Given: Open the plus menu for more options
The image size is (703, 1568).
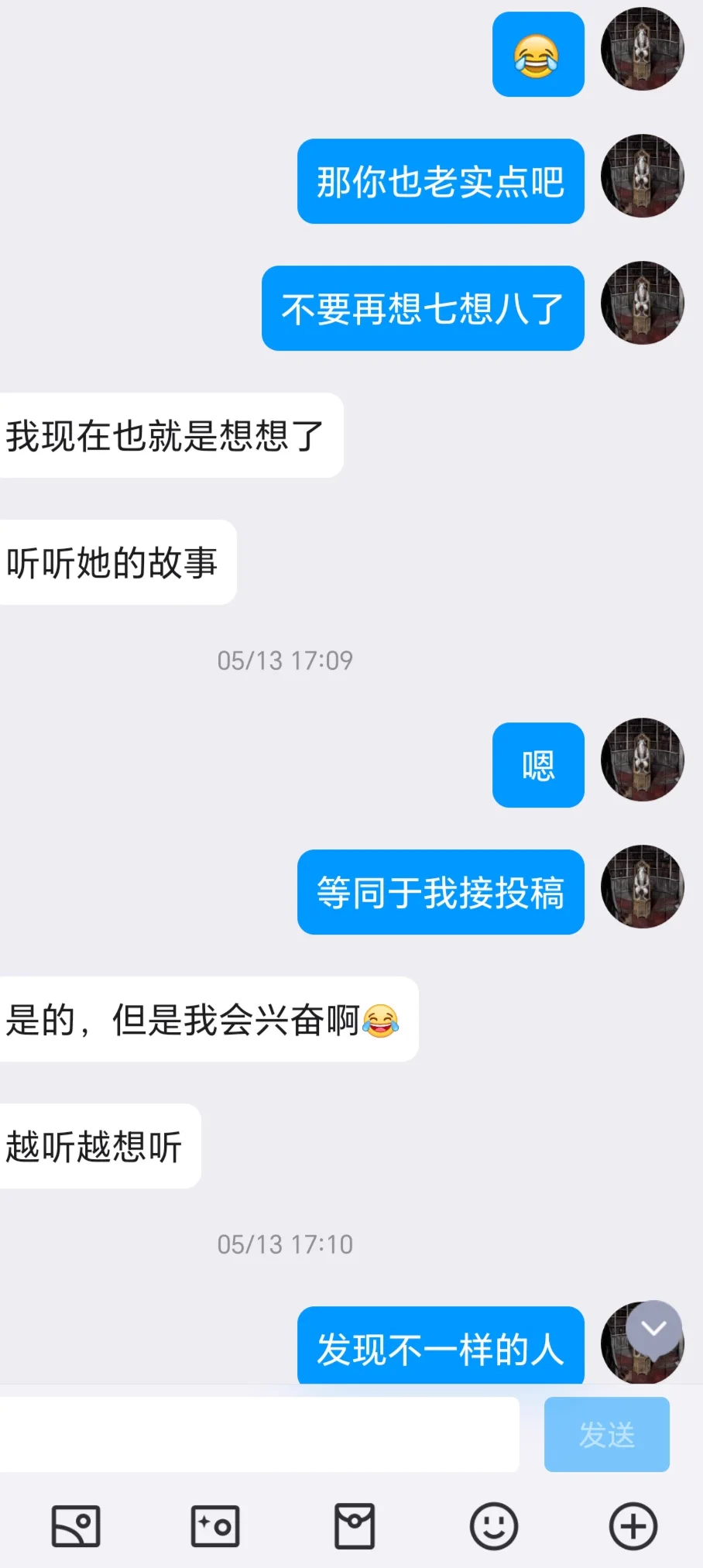Looking at the screenshot, I should 633,1526.
